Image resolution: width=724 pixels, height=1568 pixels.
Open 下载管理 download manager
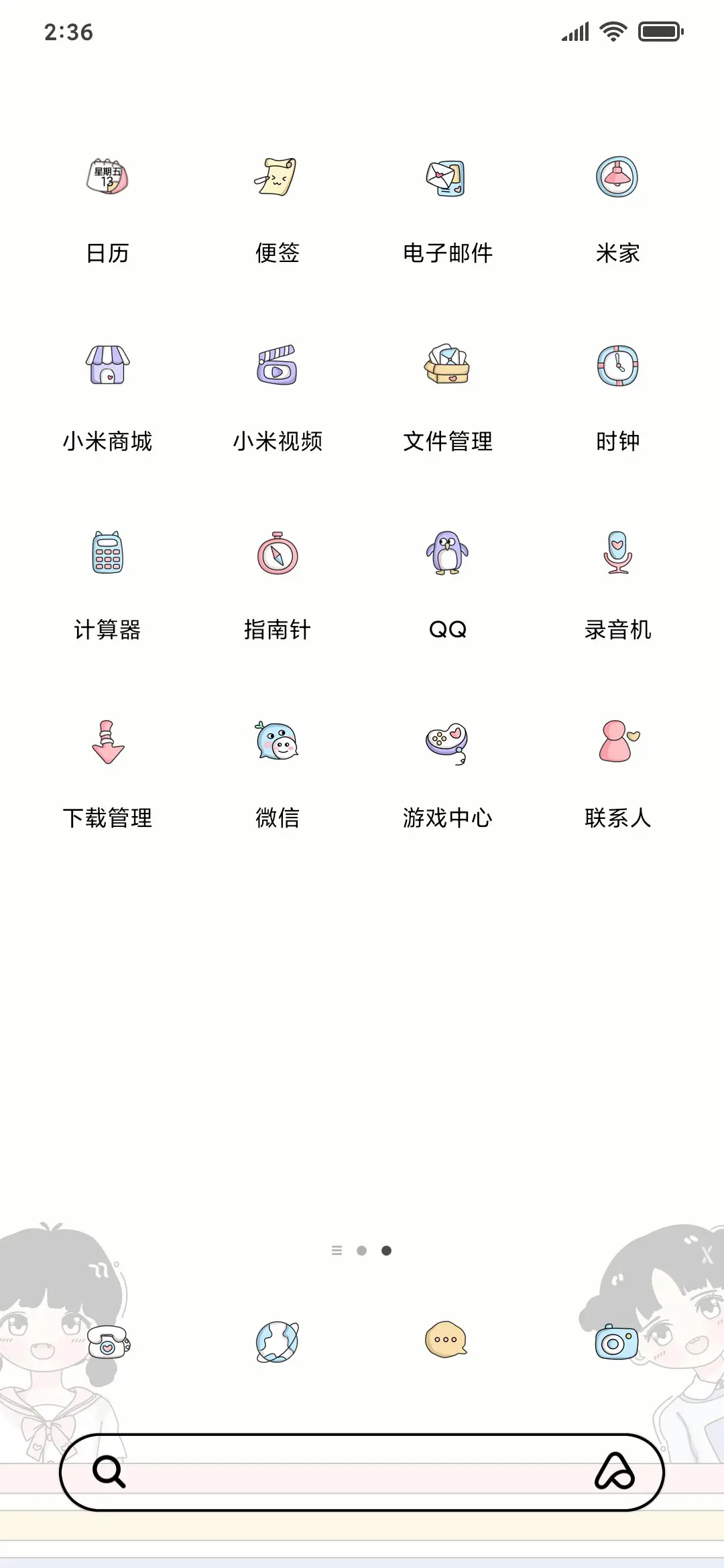tap(107, 744)
